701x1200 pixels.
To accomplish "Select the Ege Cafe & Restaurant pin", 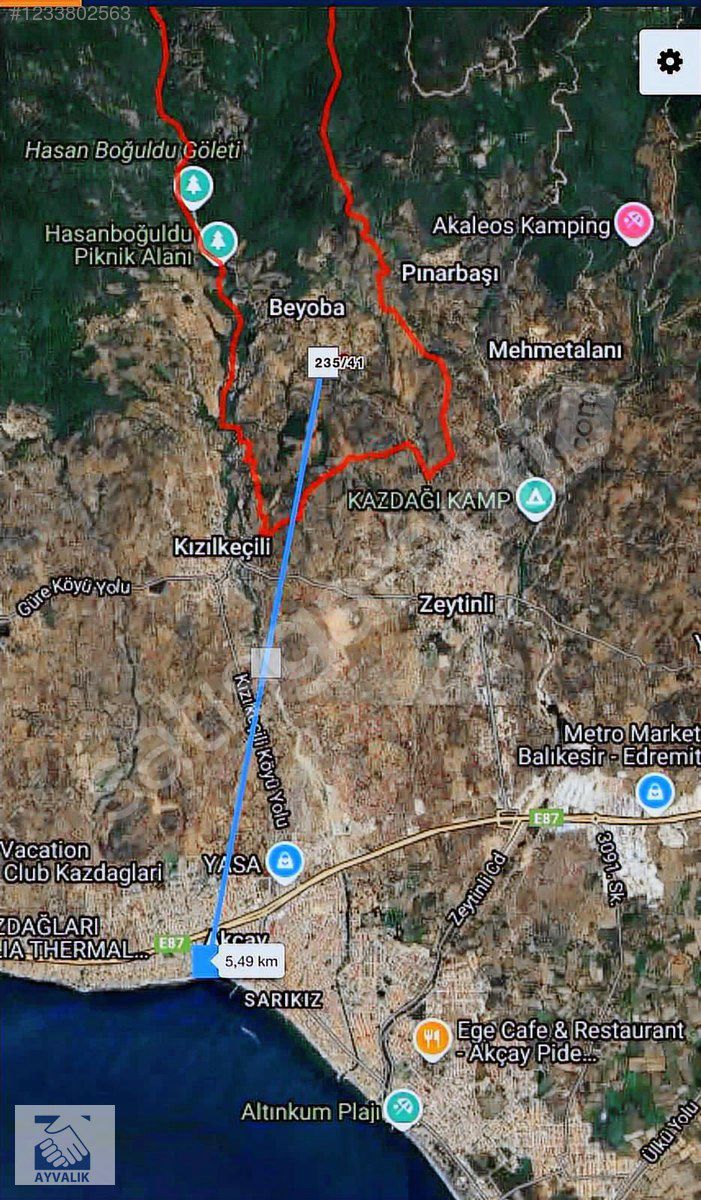I will point(432,1039).
